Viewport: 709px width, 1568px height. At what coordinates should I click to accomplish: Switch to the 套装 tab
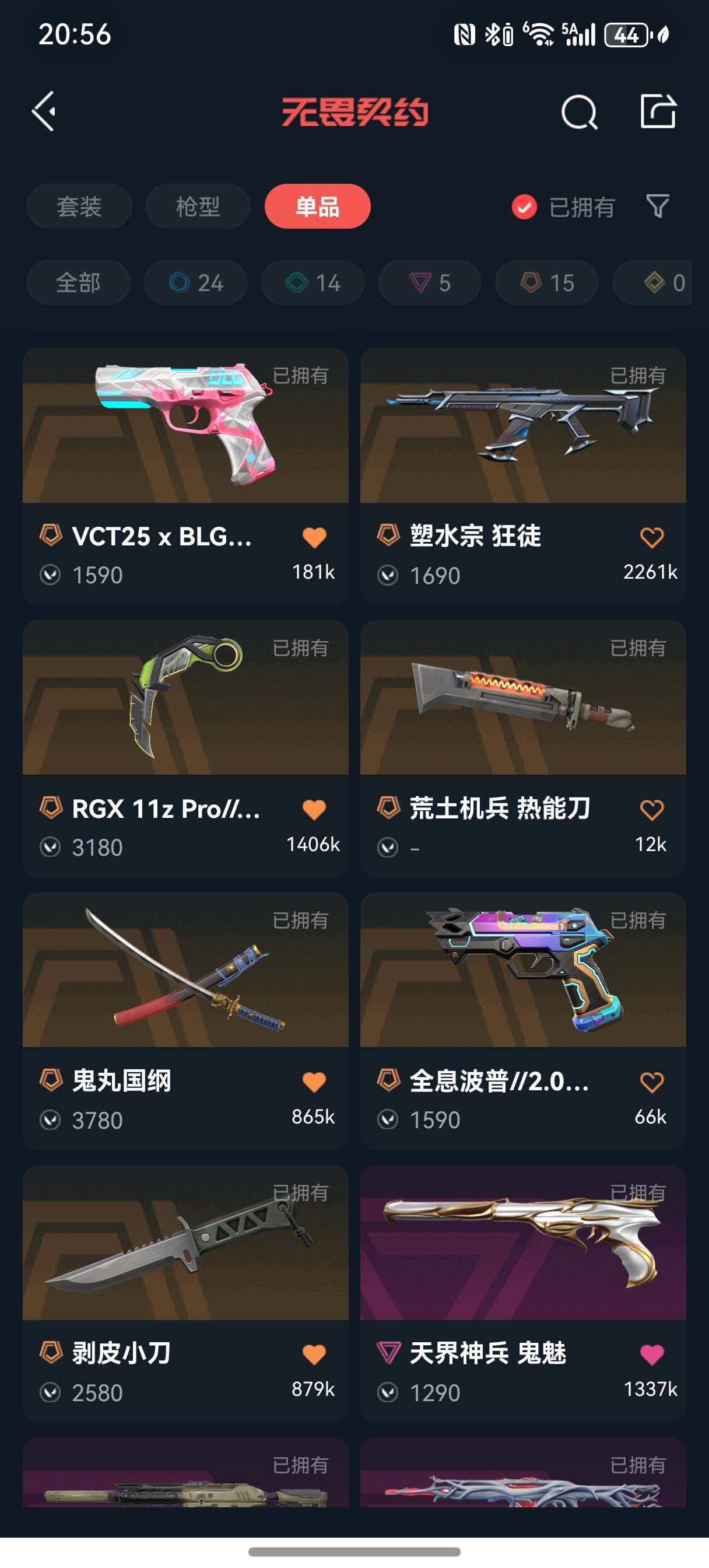79,206
